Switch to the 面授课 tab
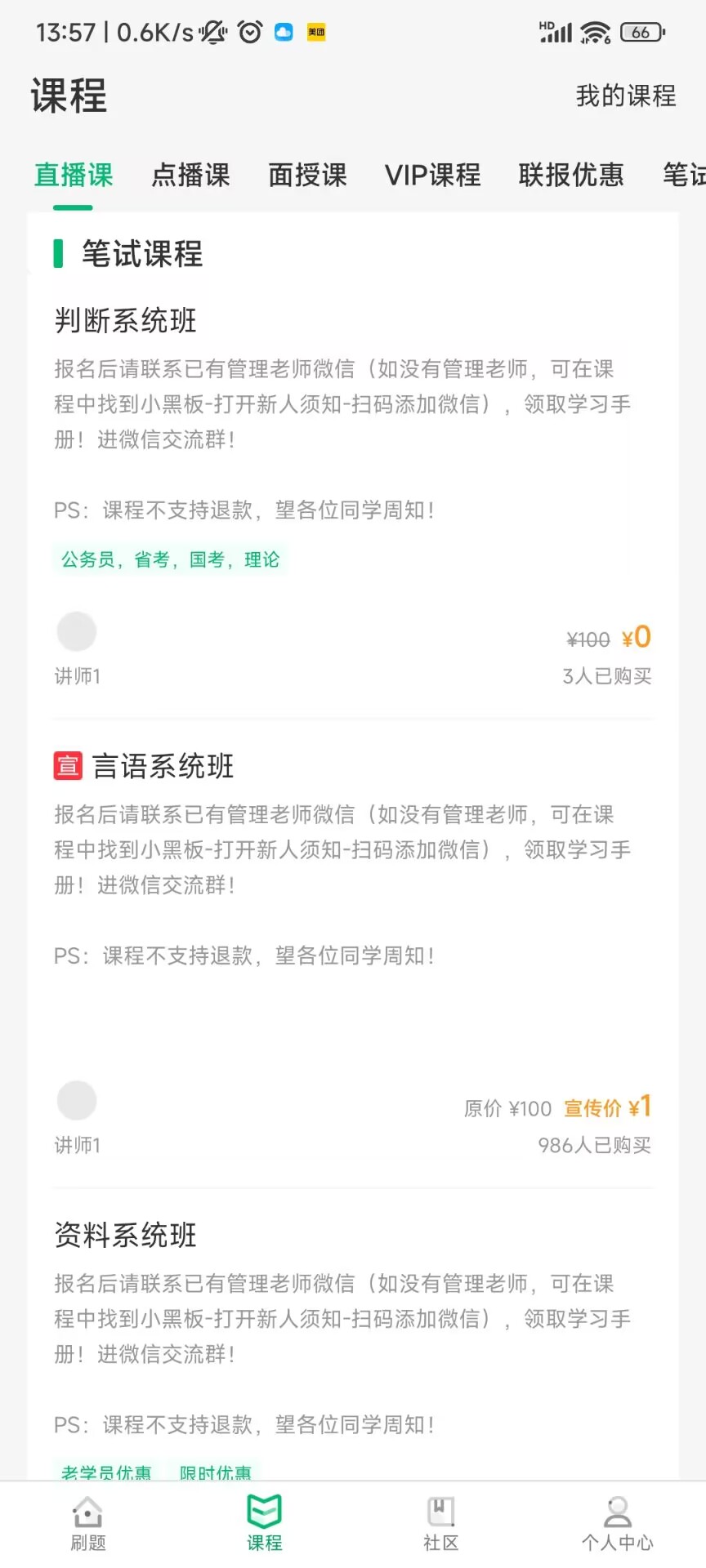The image size is (706, 1568). tap(307, 176)
